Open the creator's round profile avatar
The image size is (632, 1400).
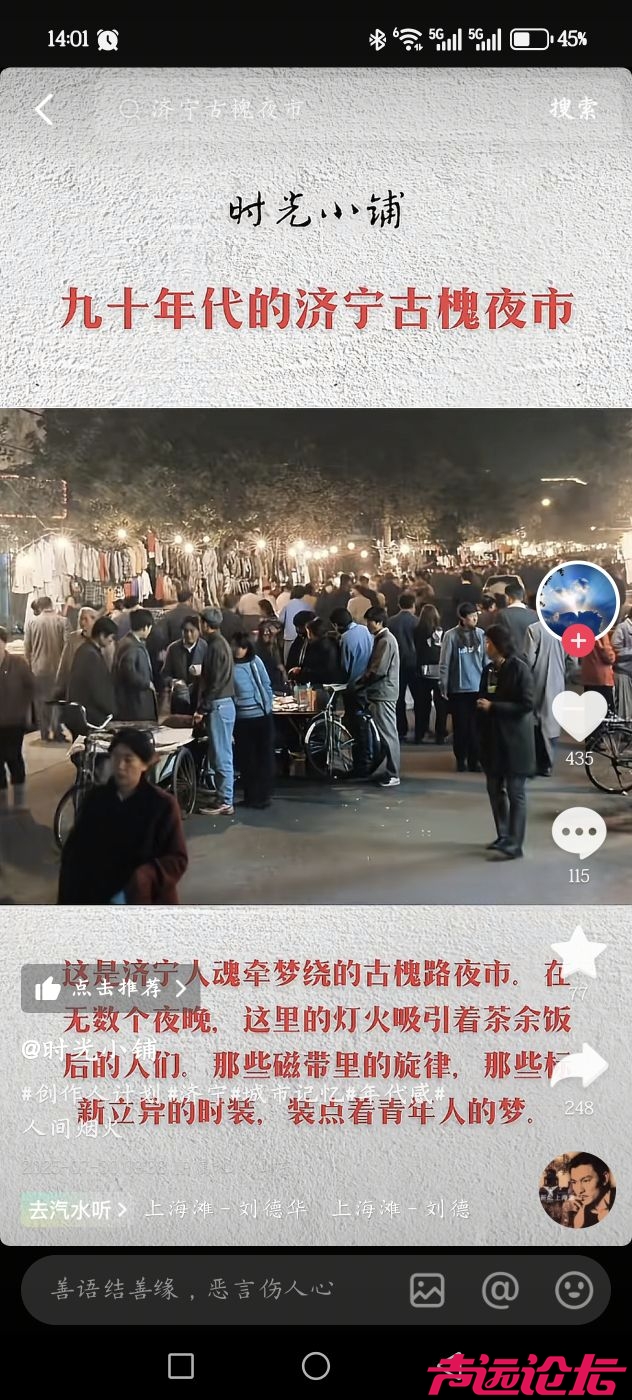(578, 601)
